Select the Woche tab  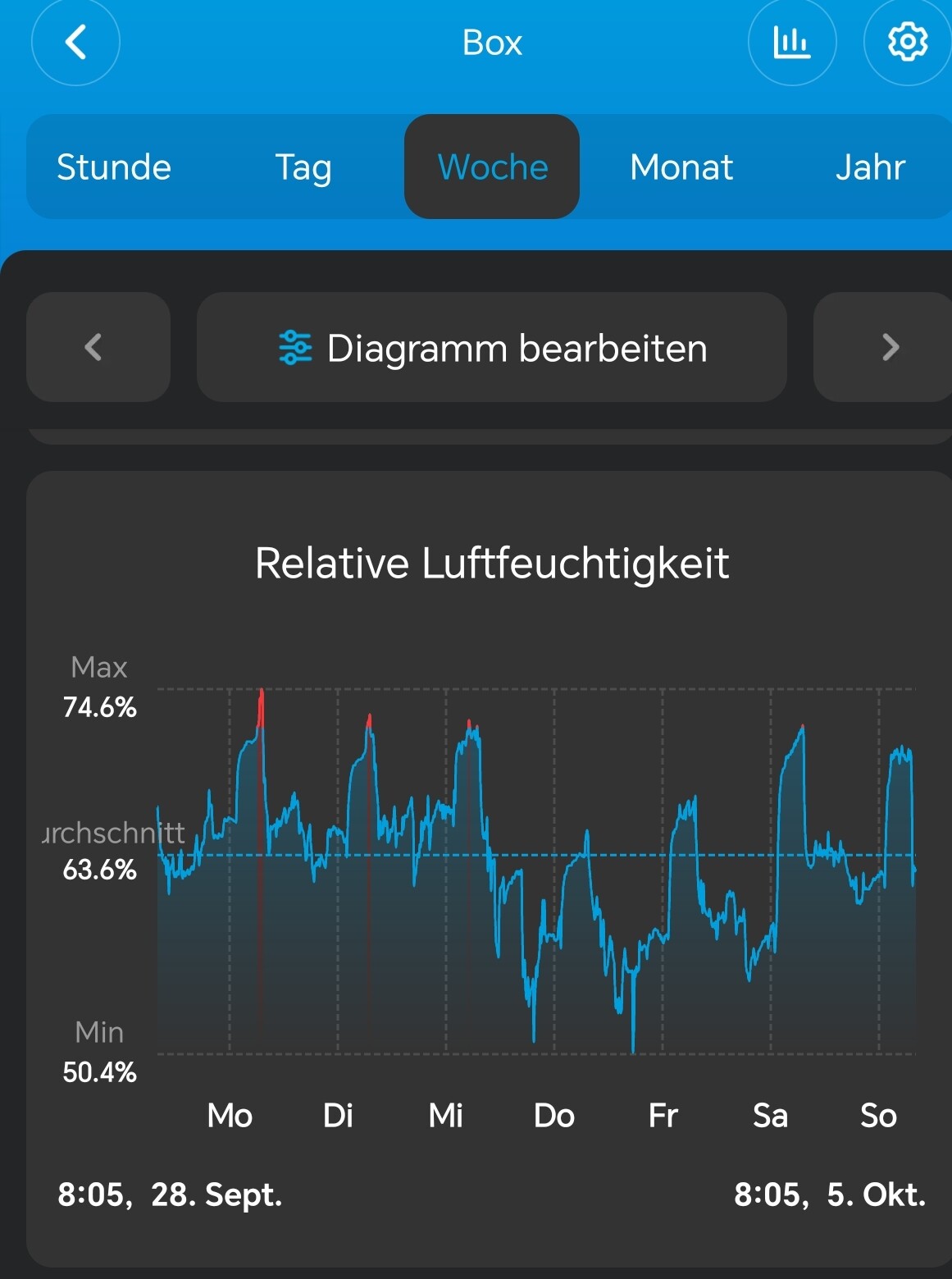pyautogui.click(x=492, y=167)
